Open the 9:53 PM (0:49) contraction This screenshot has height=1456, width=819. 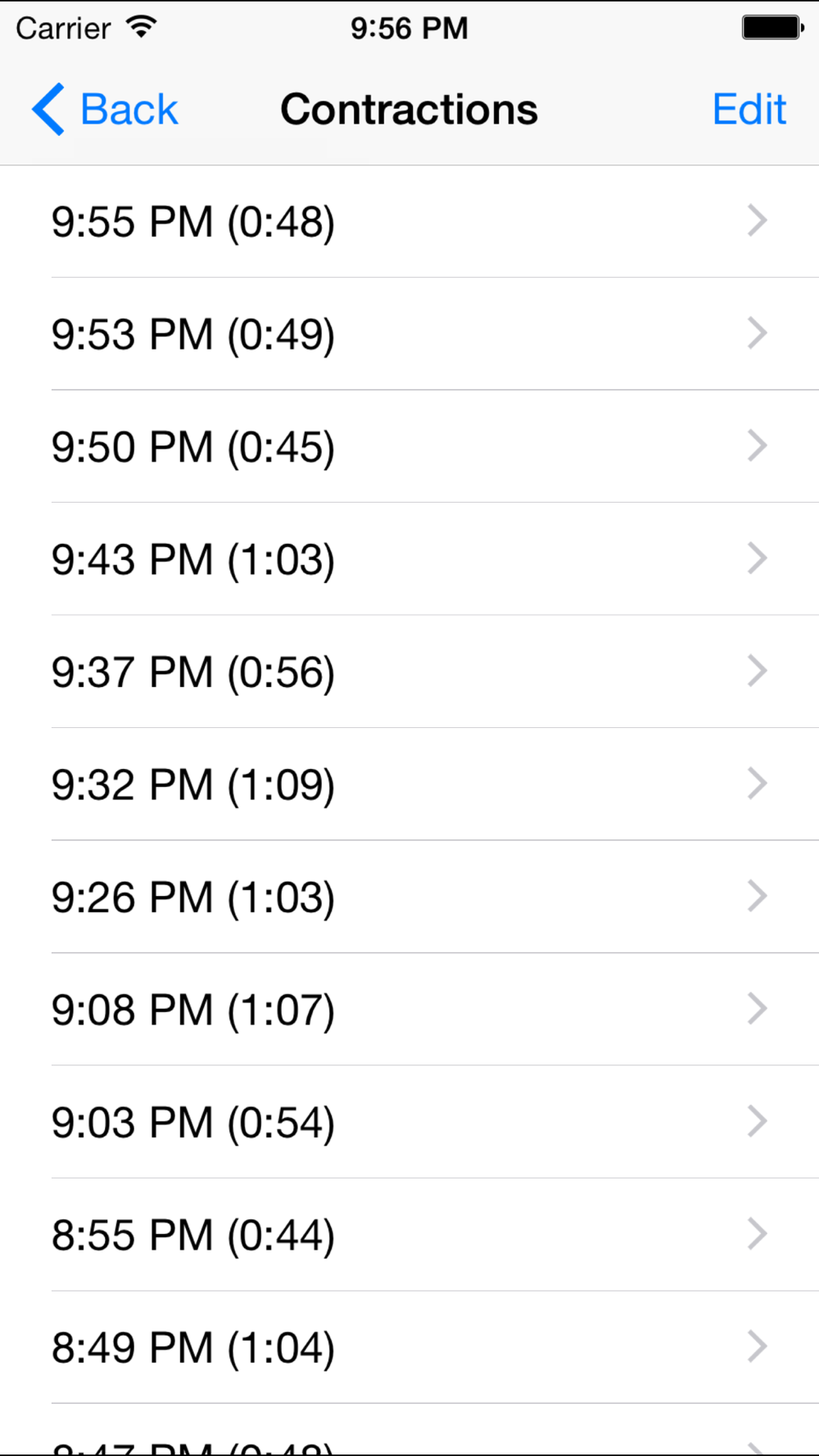pos(409,334)
